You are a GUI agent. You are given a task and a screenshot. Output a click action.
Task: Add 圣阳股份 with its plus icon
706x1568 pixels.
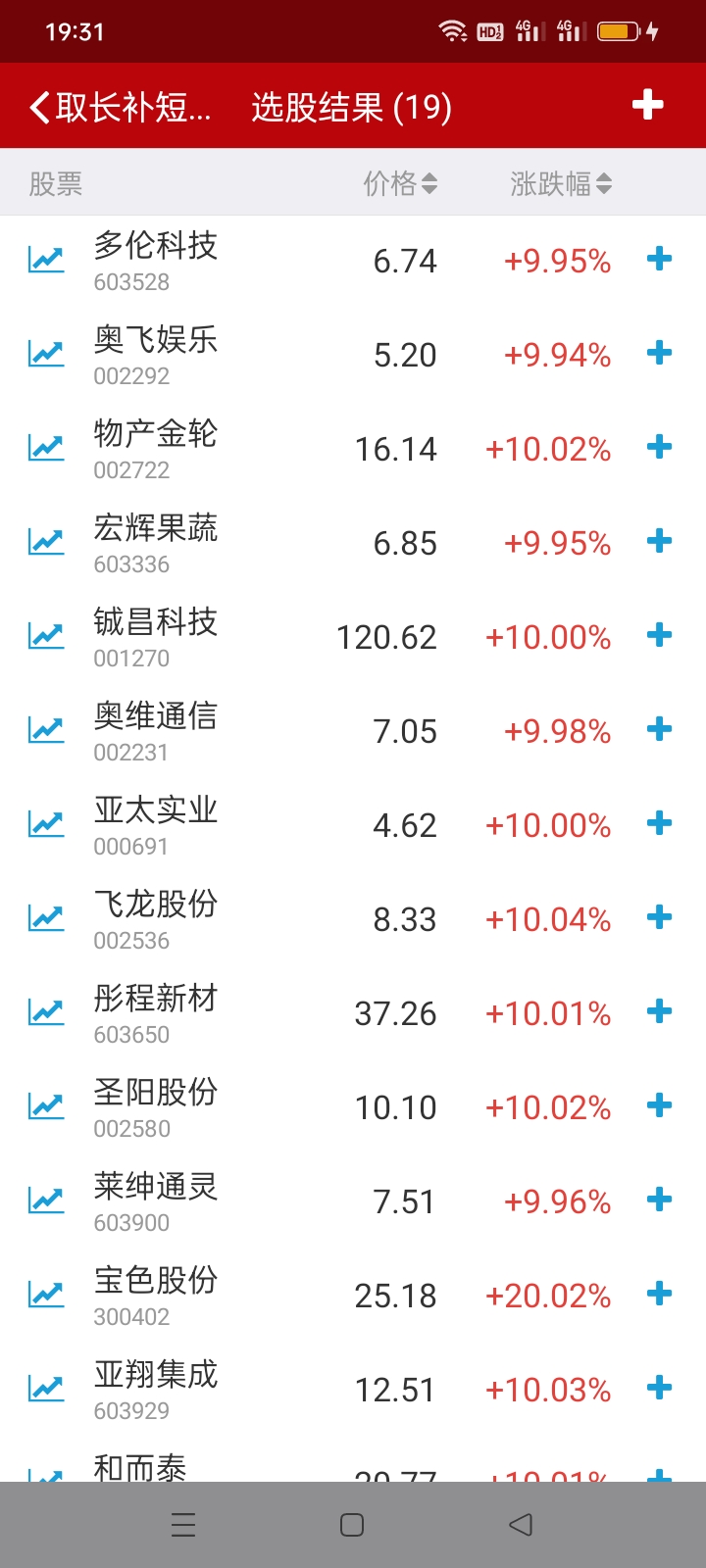[x=659, y=1106]
